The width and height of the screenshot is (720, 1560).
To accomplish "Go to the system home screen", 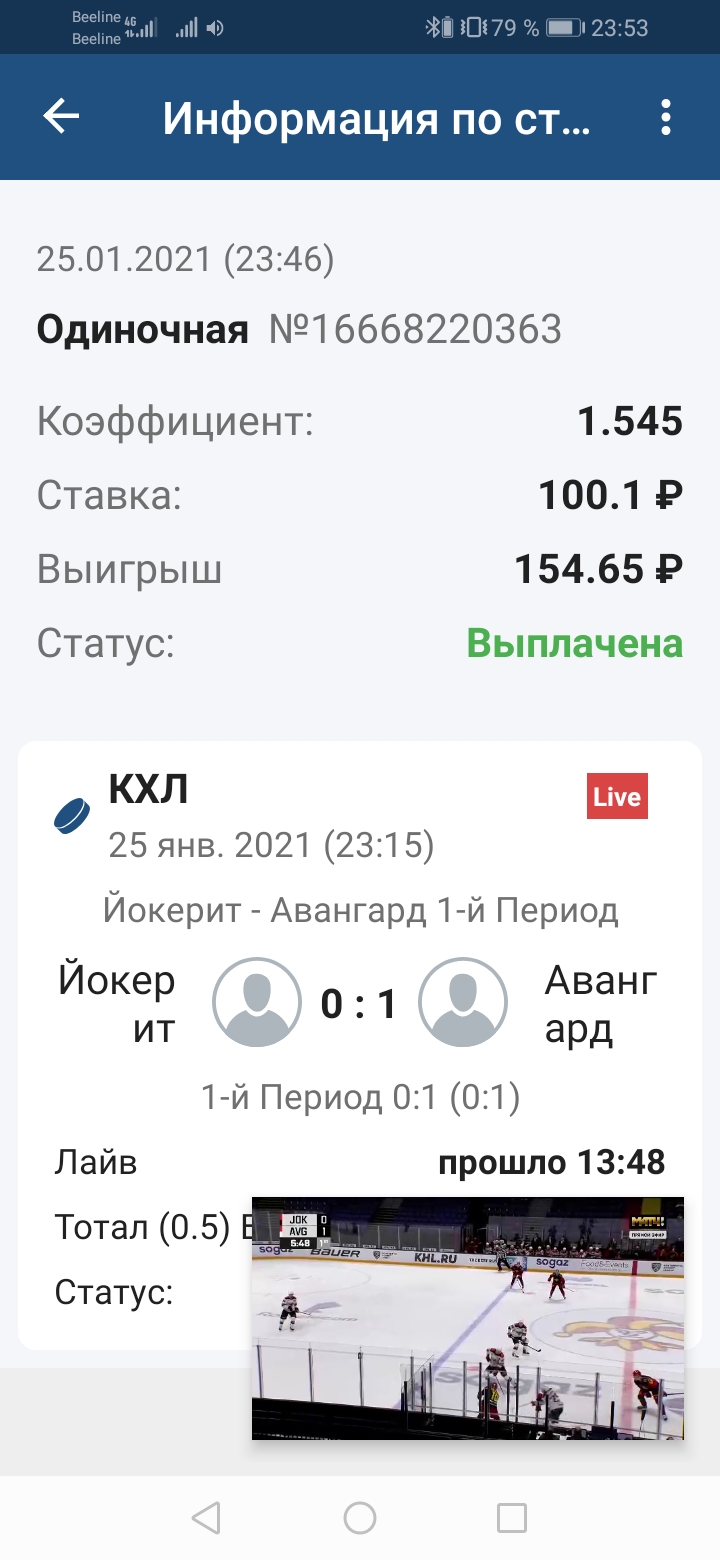I will click(x=360, y=1518).
